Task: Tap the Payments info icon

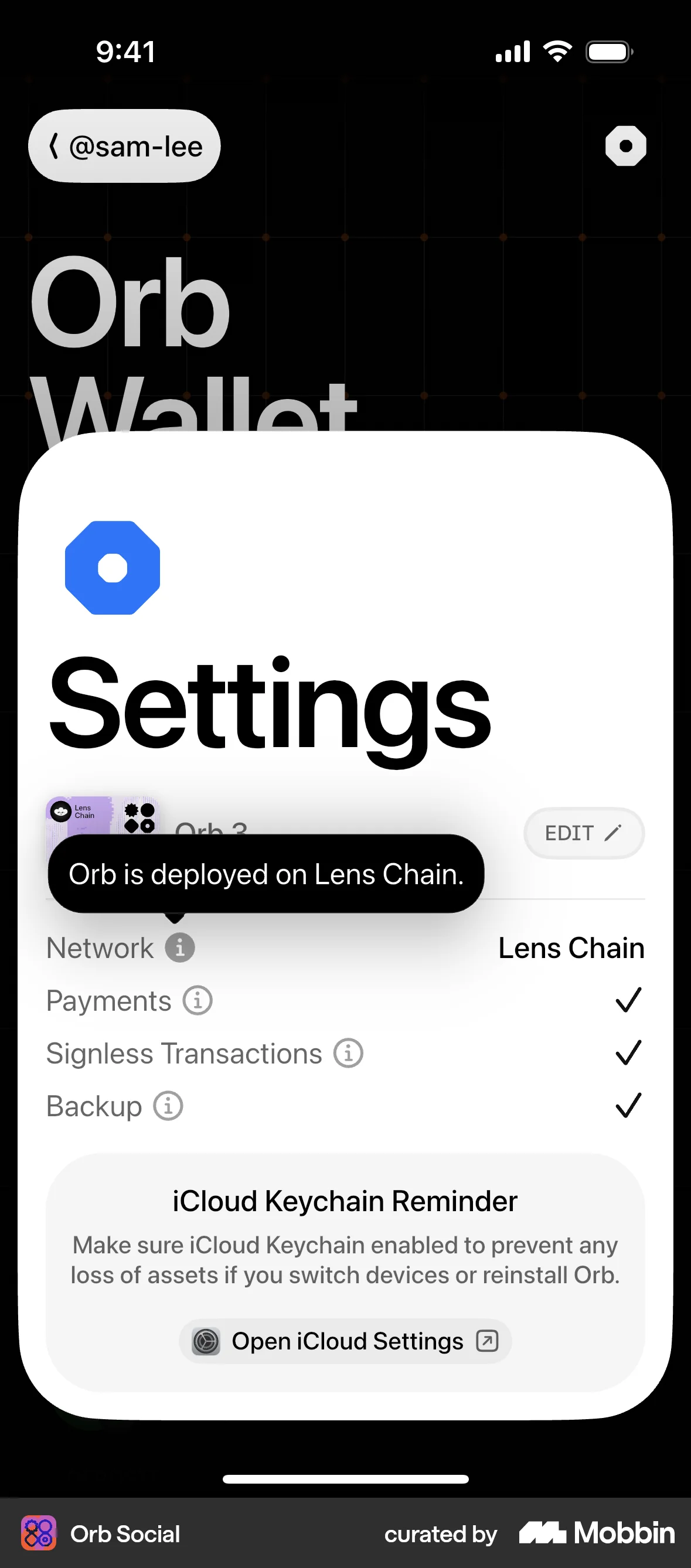Action: (x=198, y=1000)
